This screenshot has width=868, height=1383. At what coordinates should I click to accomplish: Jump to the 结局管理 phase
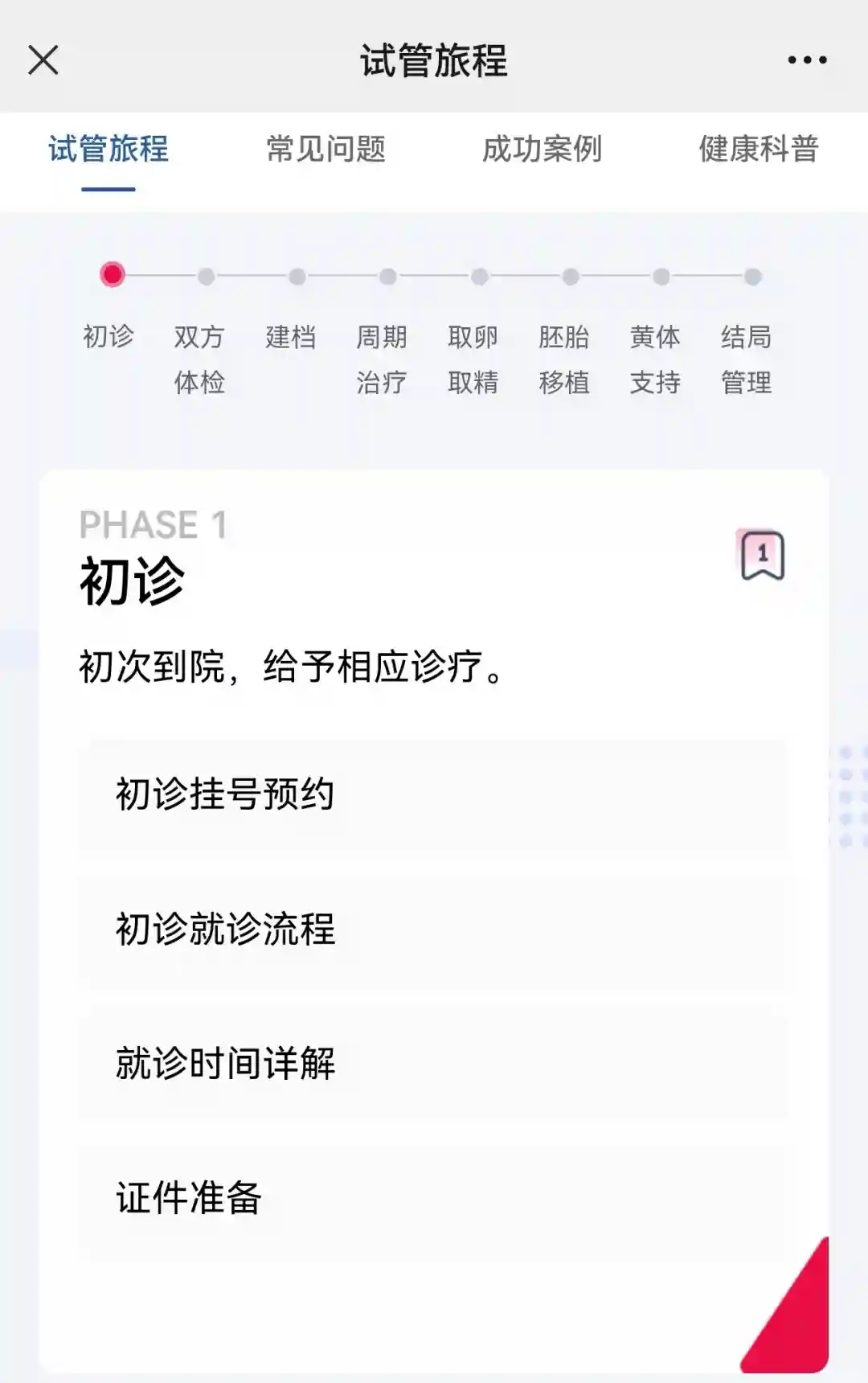[x=747, y=358]
